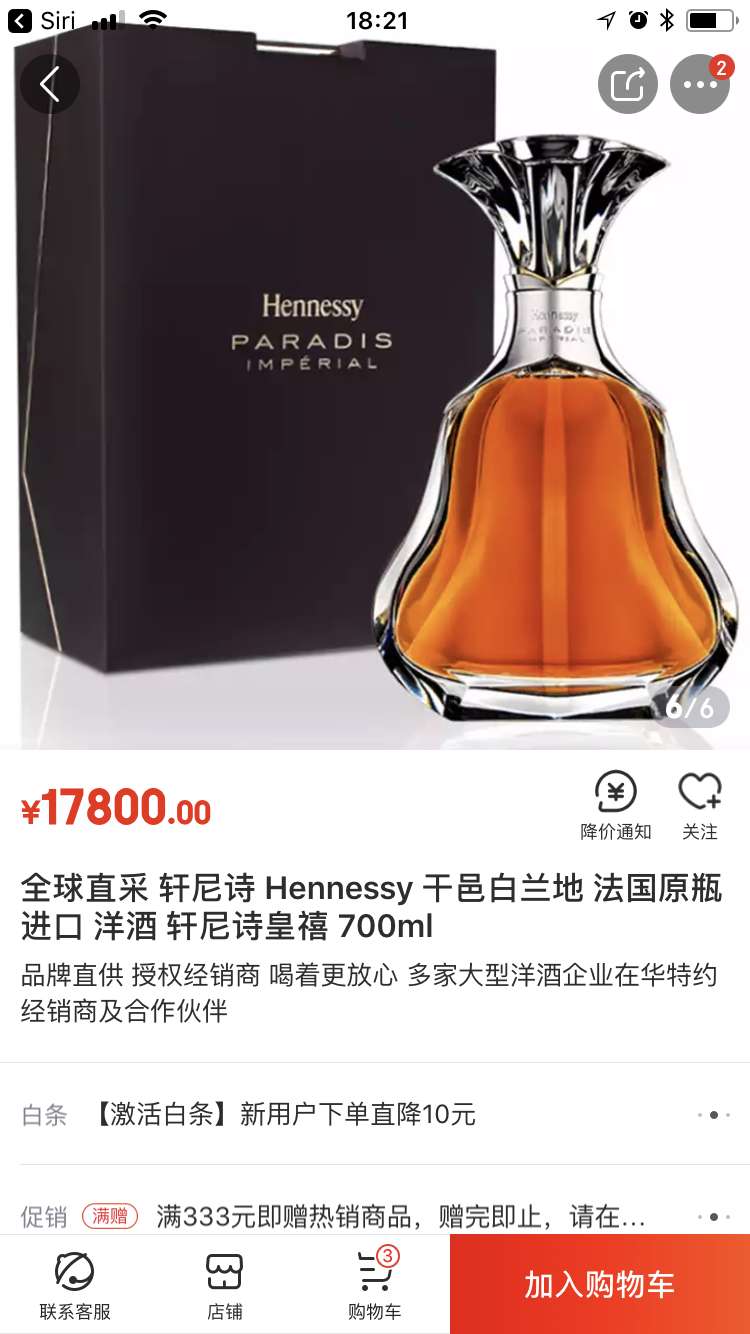
Task: Open the shopping cart (购物车)
Action: 375,1285
